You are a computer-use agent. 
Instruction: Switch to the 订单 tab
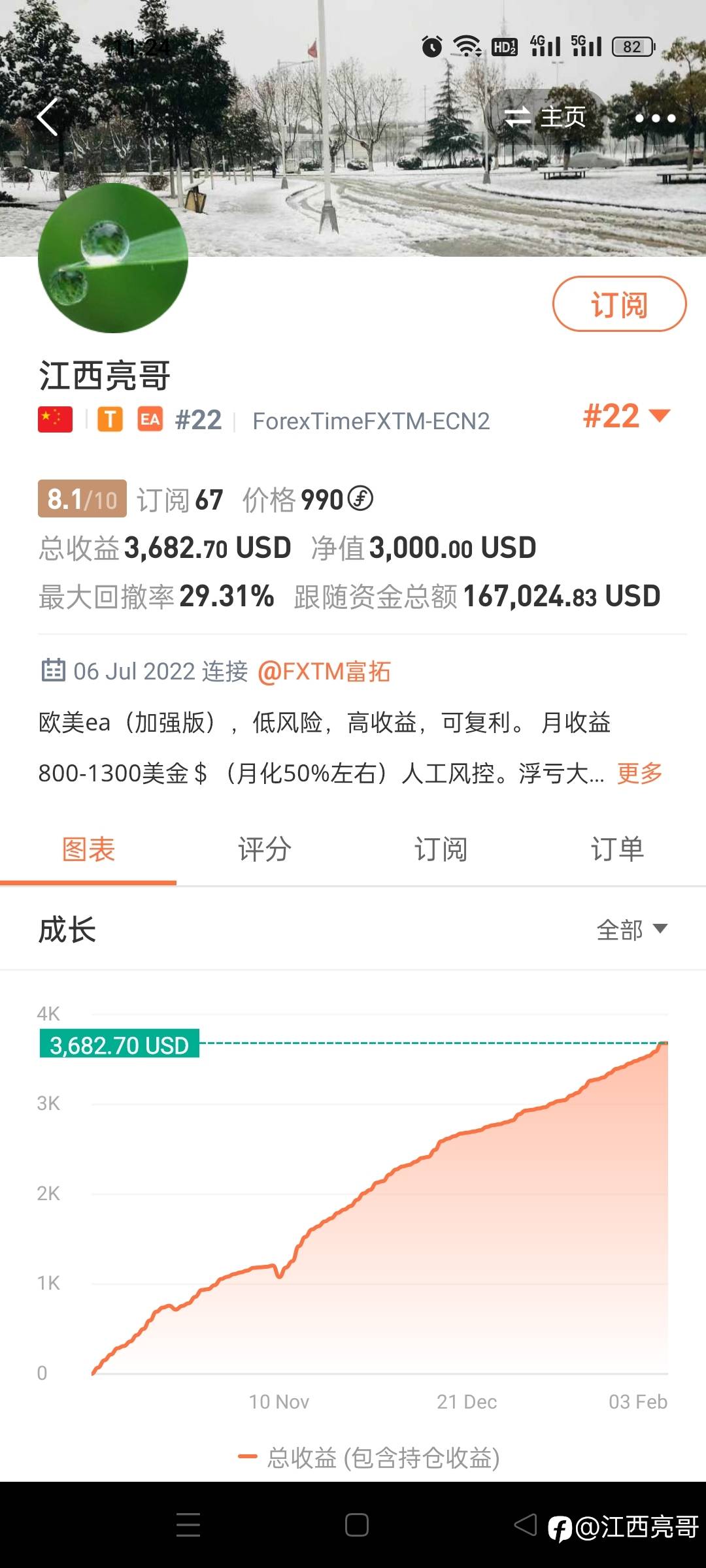click(x=618, y=849)
